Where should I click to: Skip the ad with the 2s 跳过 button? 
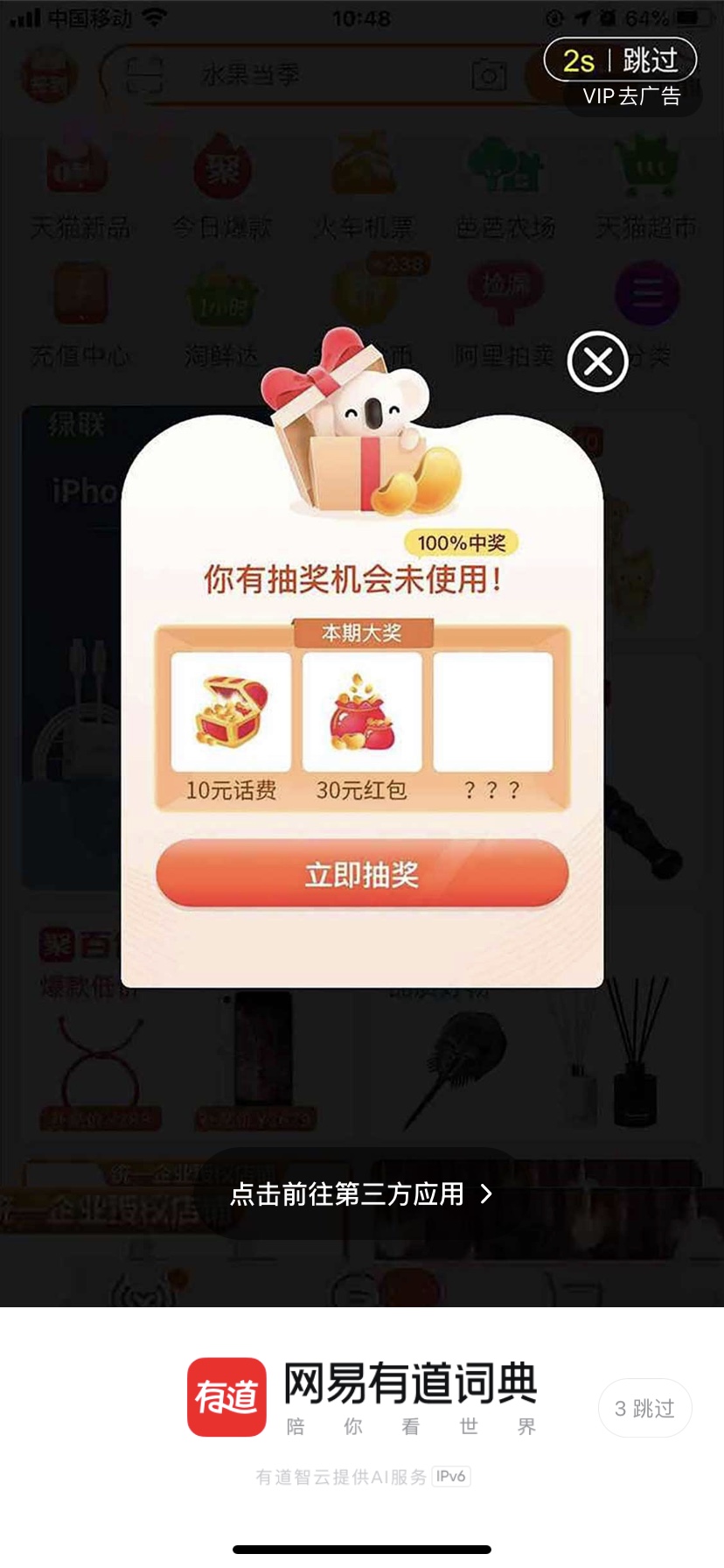621,60
